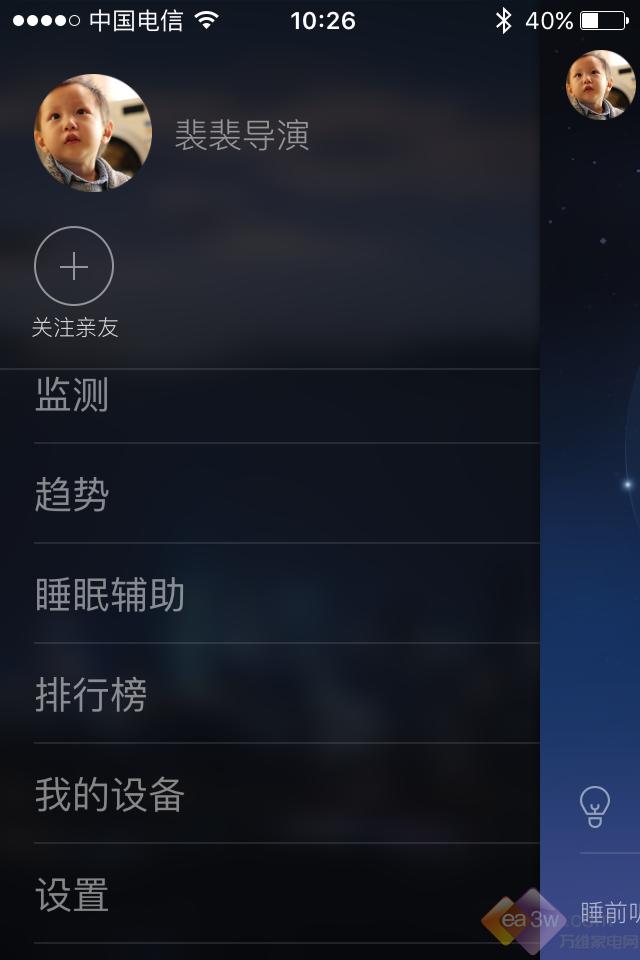Open 设置 settings
640x960 pixels.
[72, 895]
